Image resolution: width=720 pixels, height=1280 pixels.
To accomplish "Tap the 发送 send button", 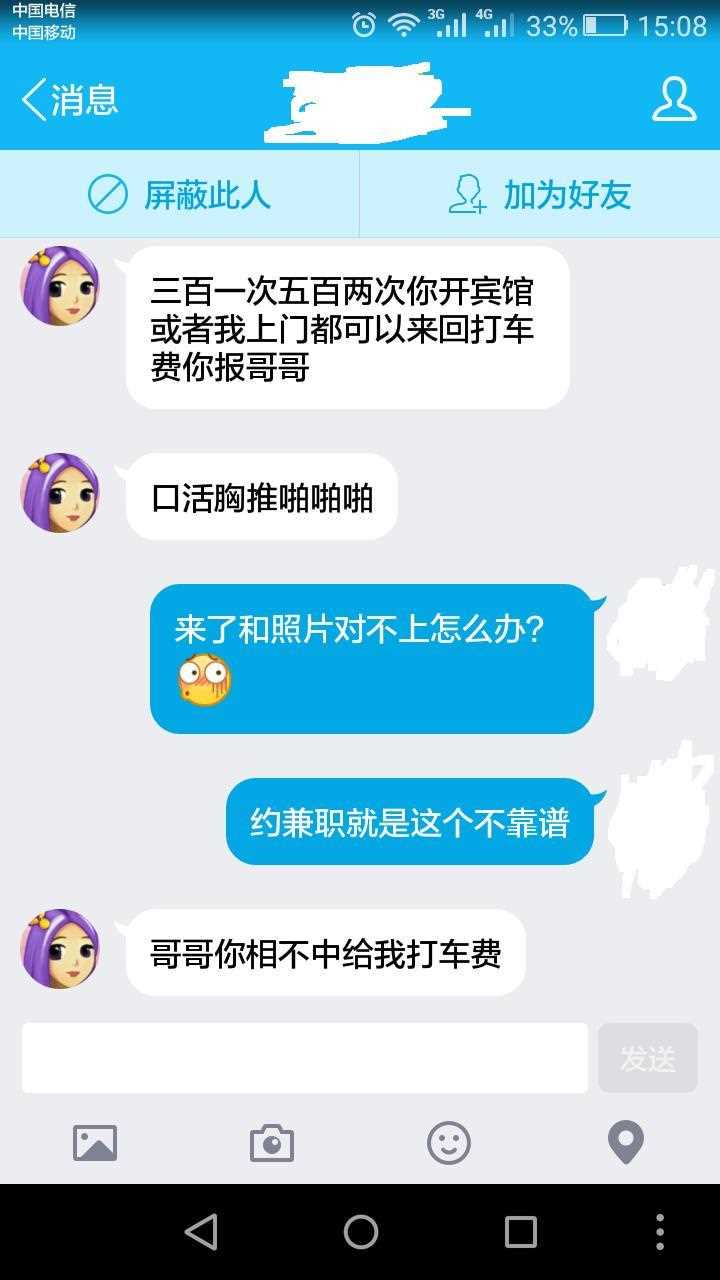I will point(647,1058).
